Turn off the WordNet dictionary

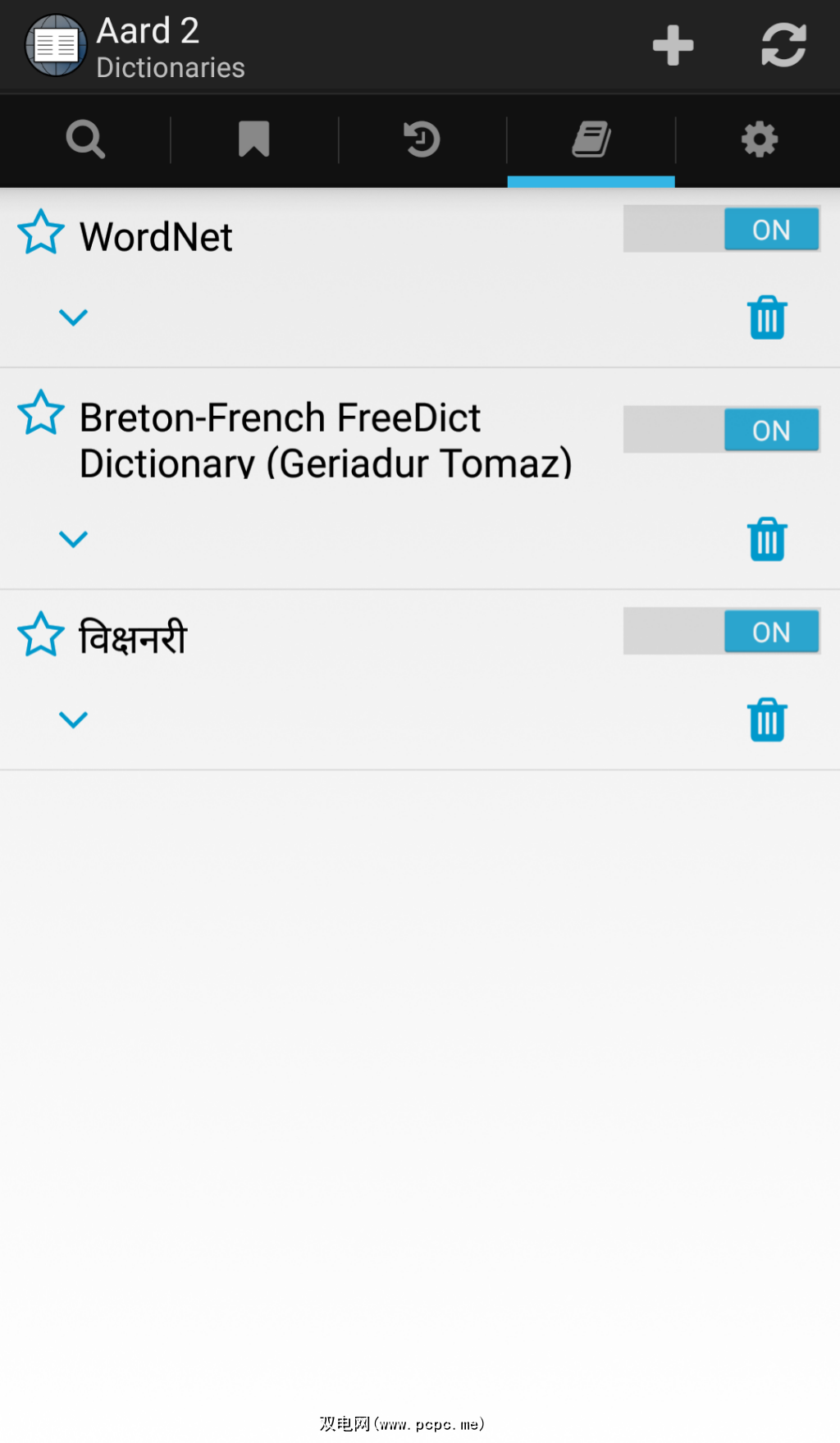tap(721, 229)
